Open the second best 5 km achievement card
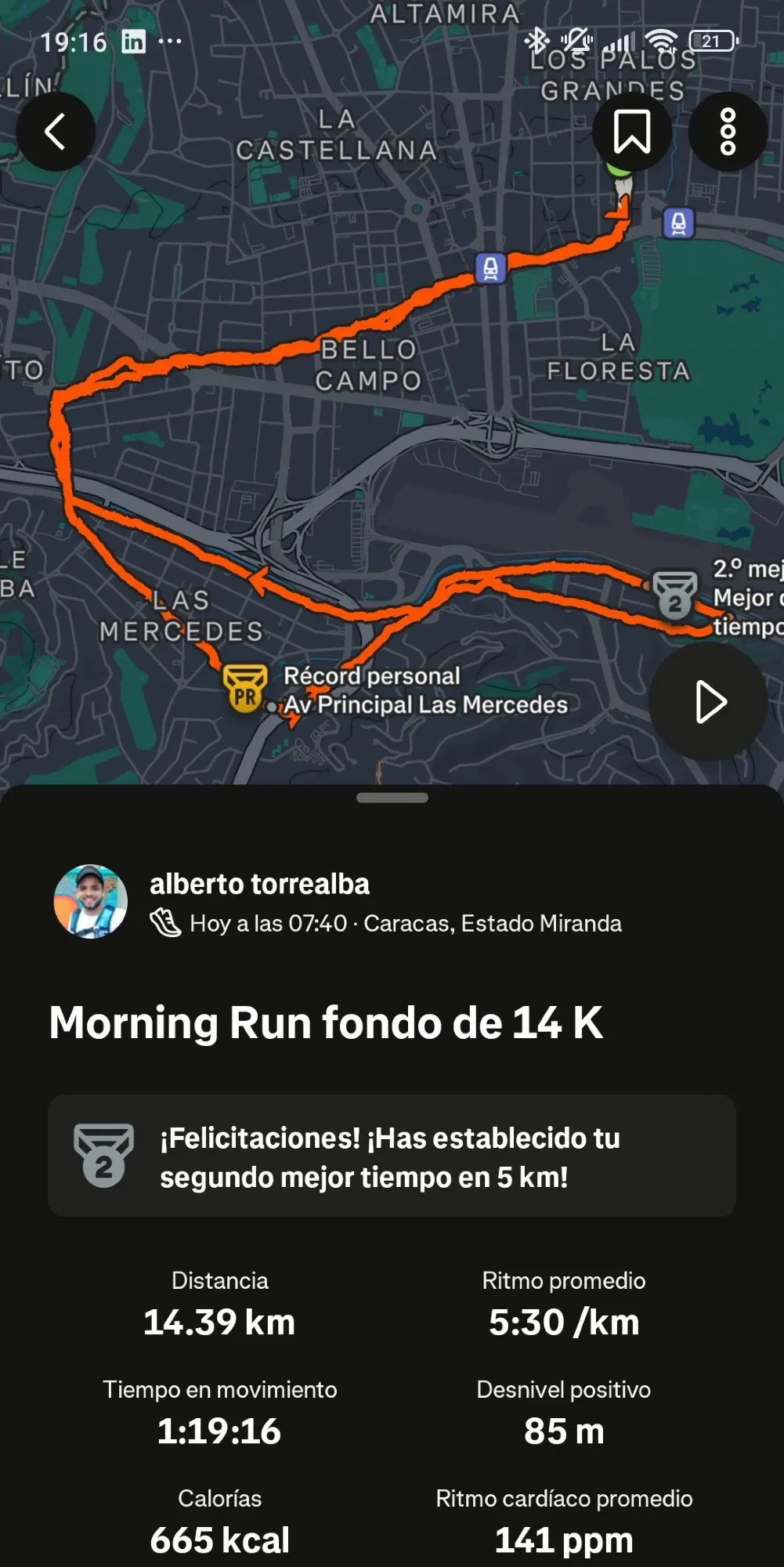784x1567 pixels. pyautogui.click(x=392, y=1156)
